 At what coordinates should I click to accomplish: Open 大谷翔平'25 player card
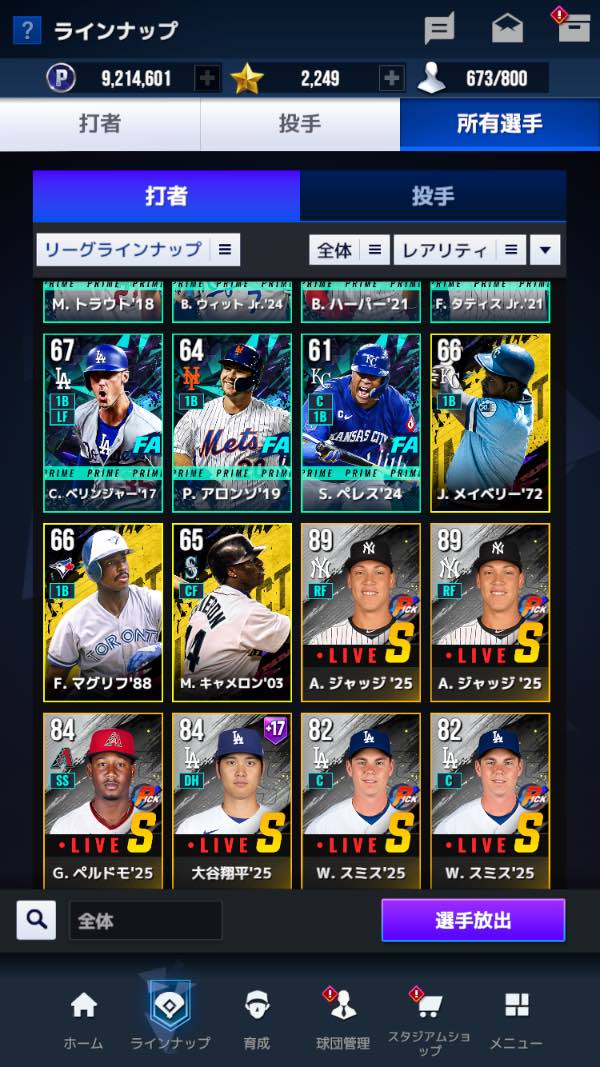pyautogui.click(x=232, y=800)
